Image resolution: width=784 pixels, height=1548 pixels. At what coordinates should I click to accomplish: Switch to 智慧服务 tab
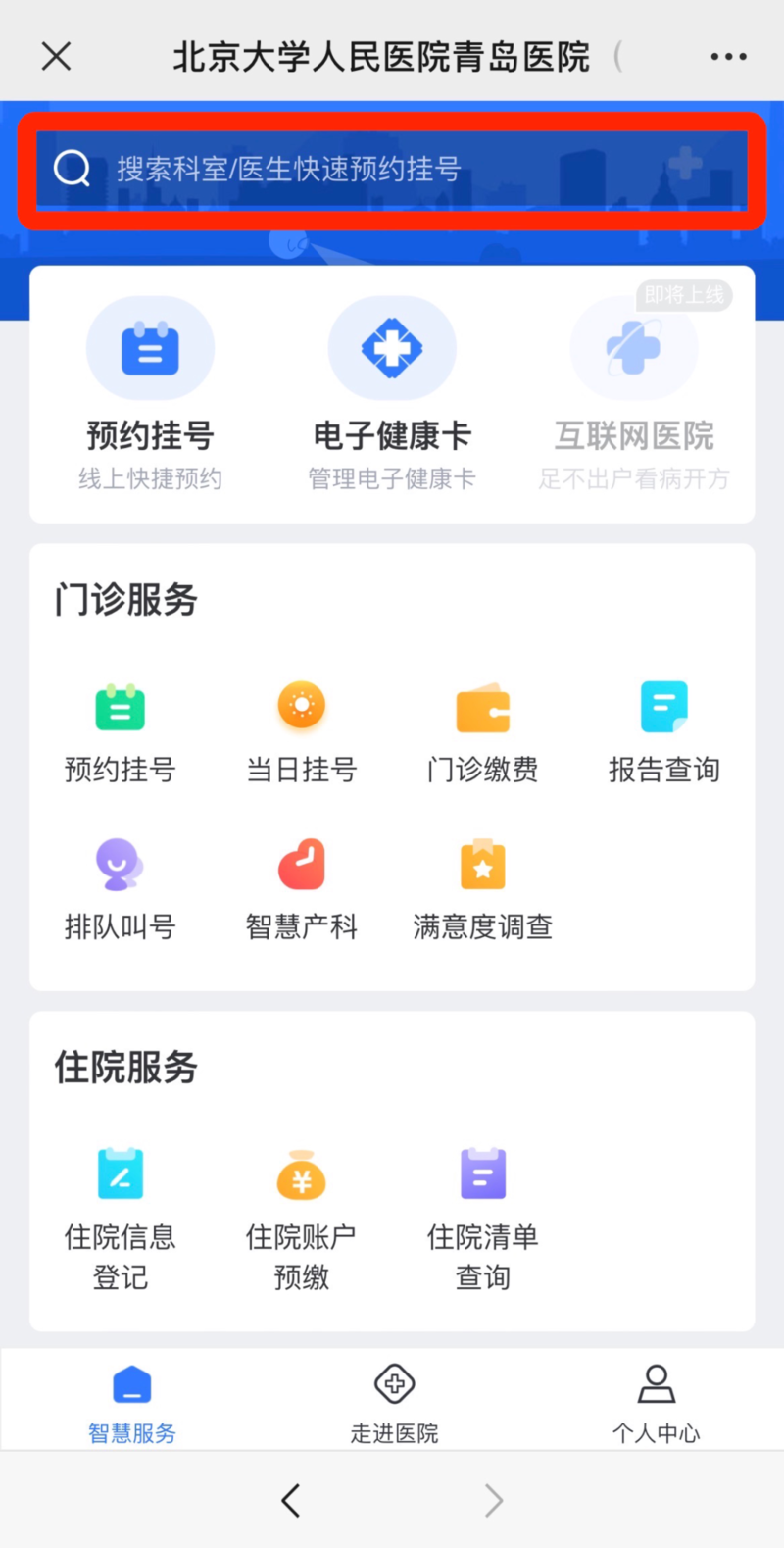pos(130,1400)
